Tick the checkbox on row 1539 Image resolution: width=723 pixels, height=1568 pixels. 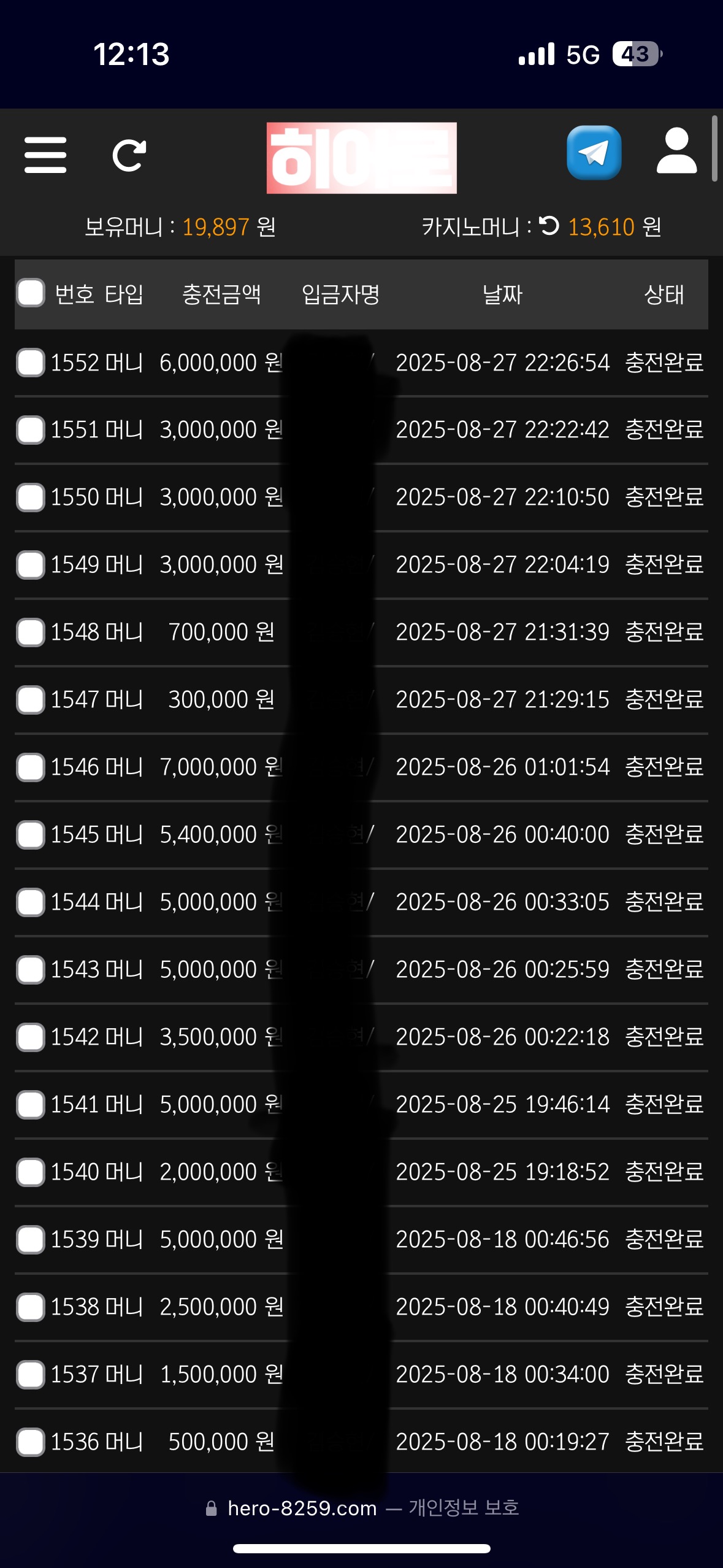pos(31,1240)
